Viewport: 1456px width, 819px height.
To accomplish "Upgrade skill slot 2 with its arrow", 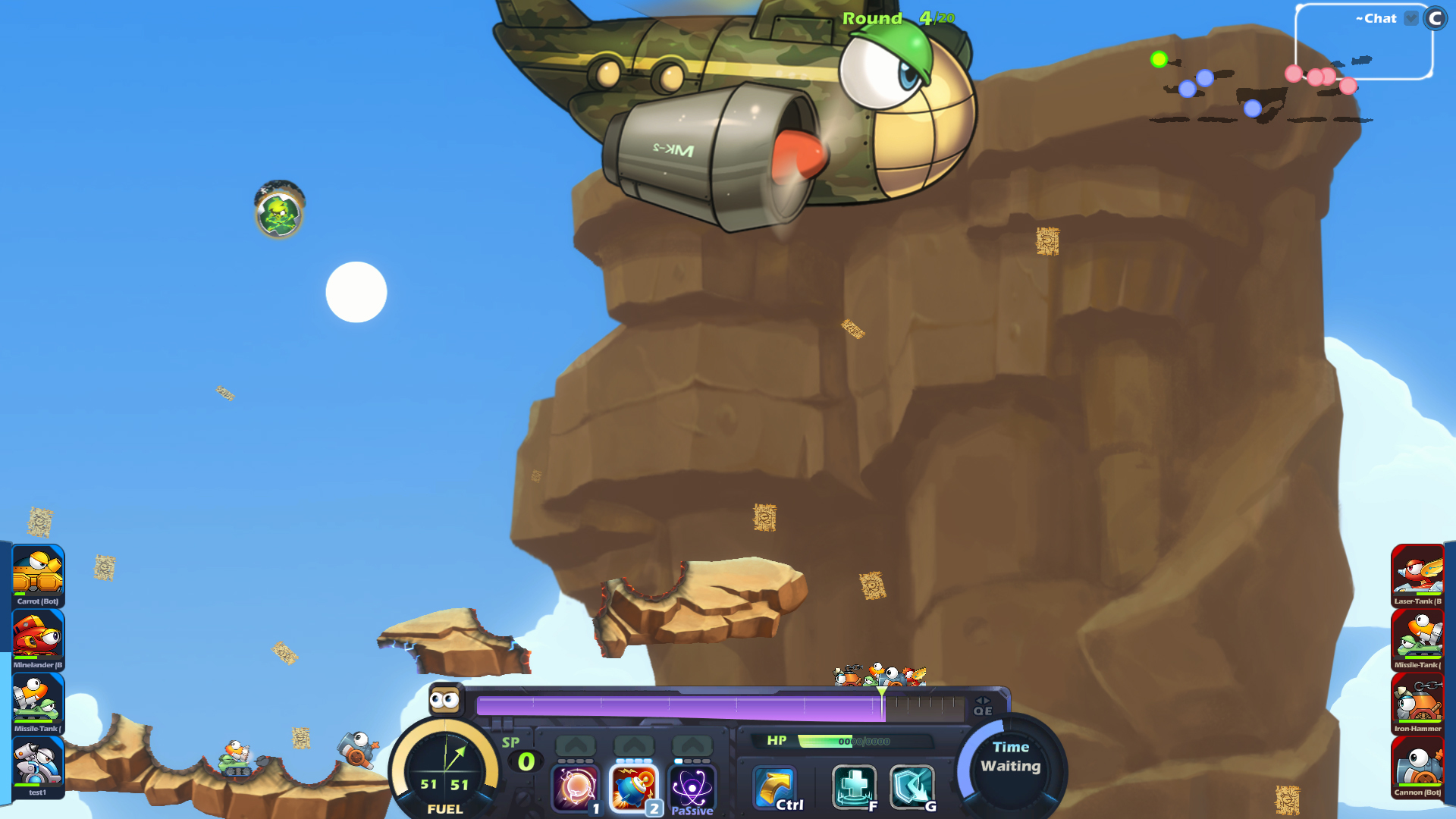I will click(x=634, y=746).
